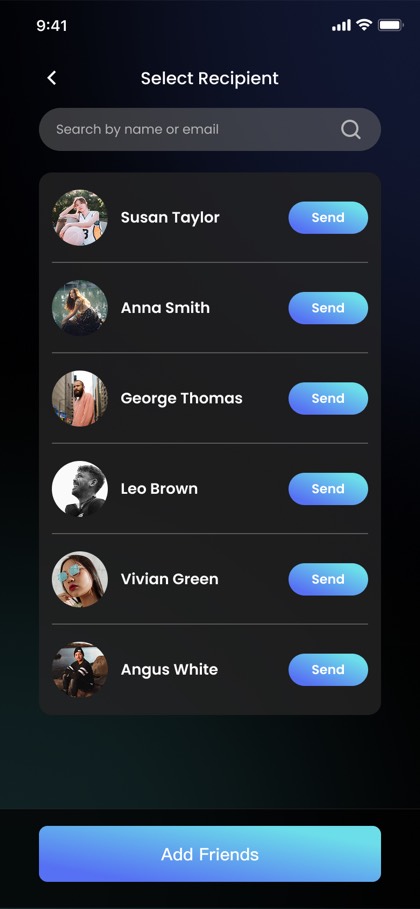Image resolution: width=420 pixels, height=909 pixels.
Task: Tap the Add Friends button
Action: tap(210, 854)
